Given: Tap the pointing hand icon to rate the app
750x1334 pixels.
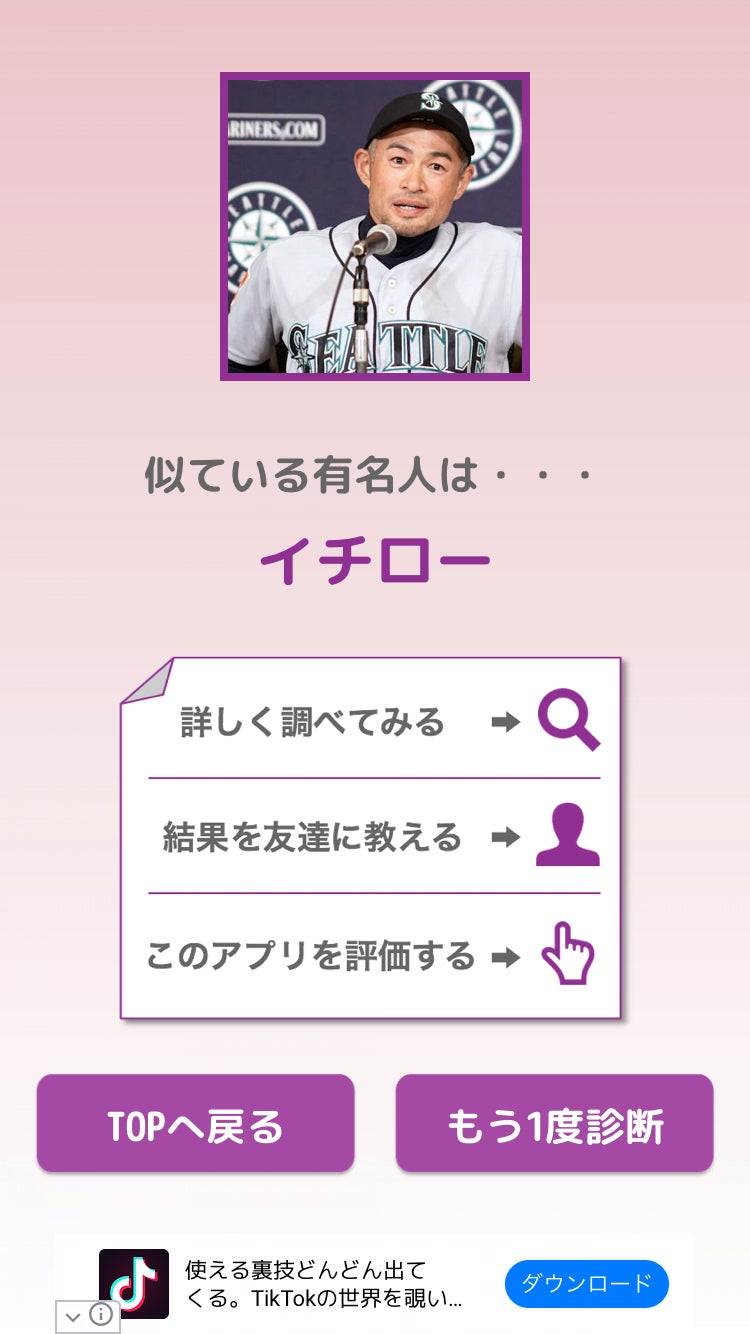Looking at the screenshot, I should (x=570, y=953).
